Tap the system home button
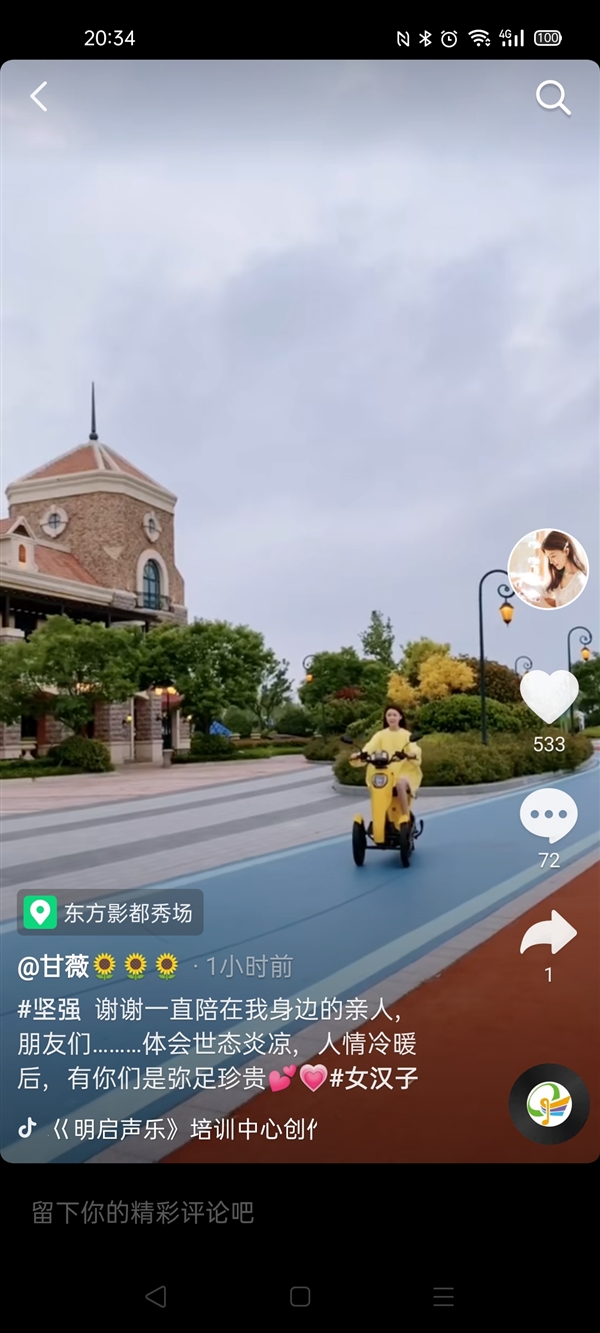This screenshot has height=1333, width=600. point(300,1297)
